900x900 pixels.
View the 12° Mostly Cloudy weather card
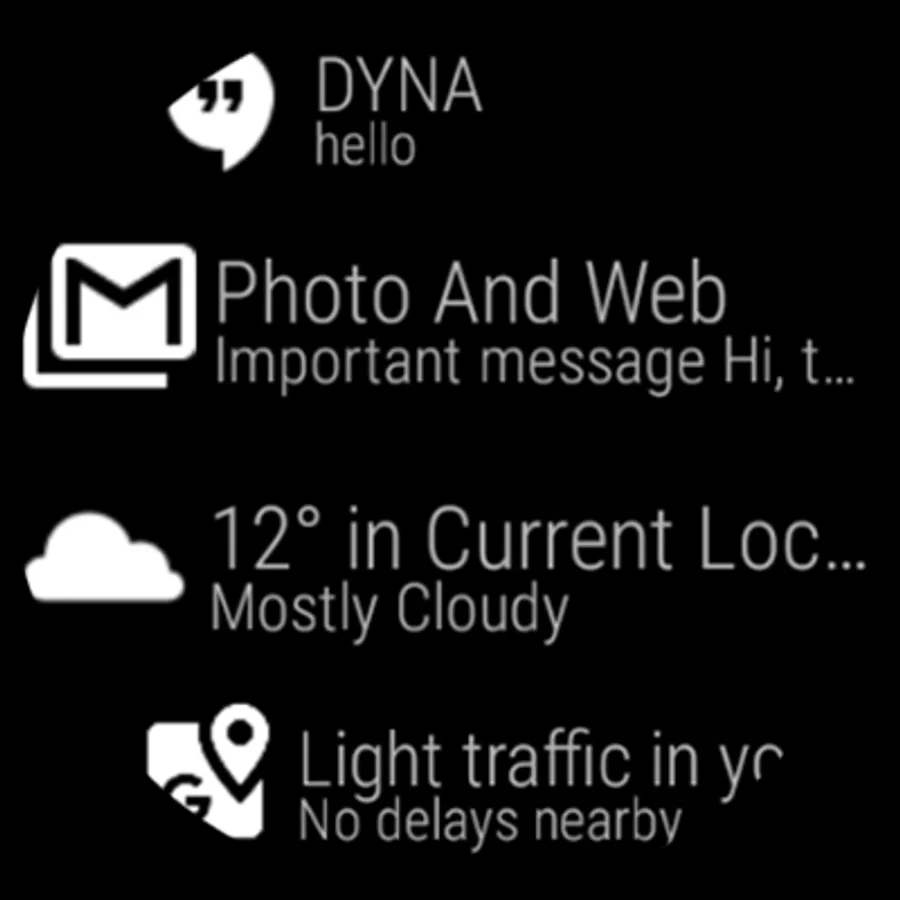click(445, 568)
